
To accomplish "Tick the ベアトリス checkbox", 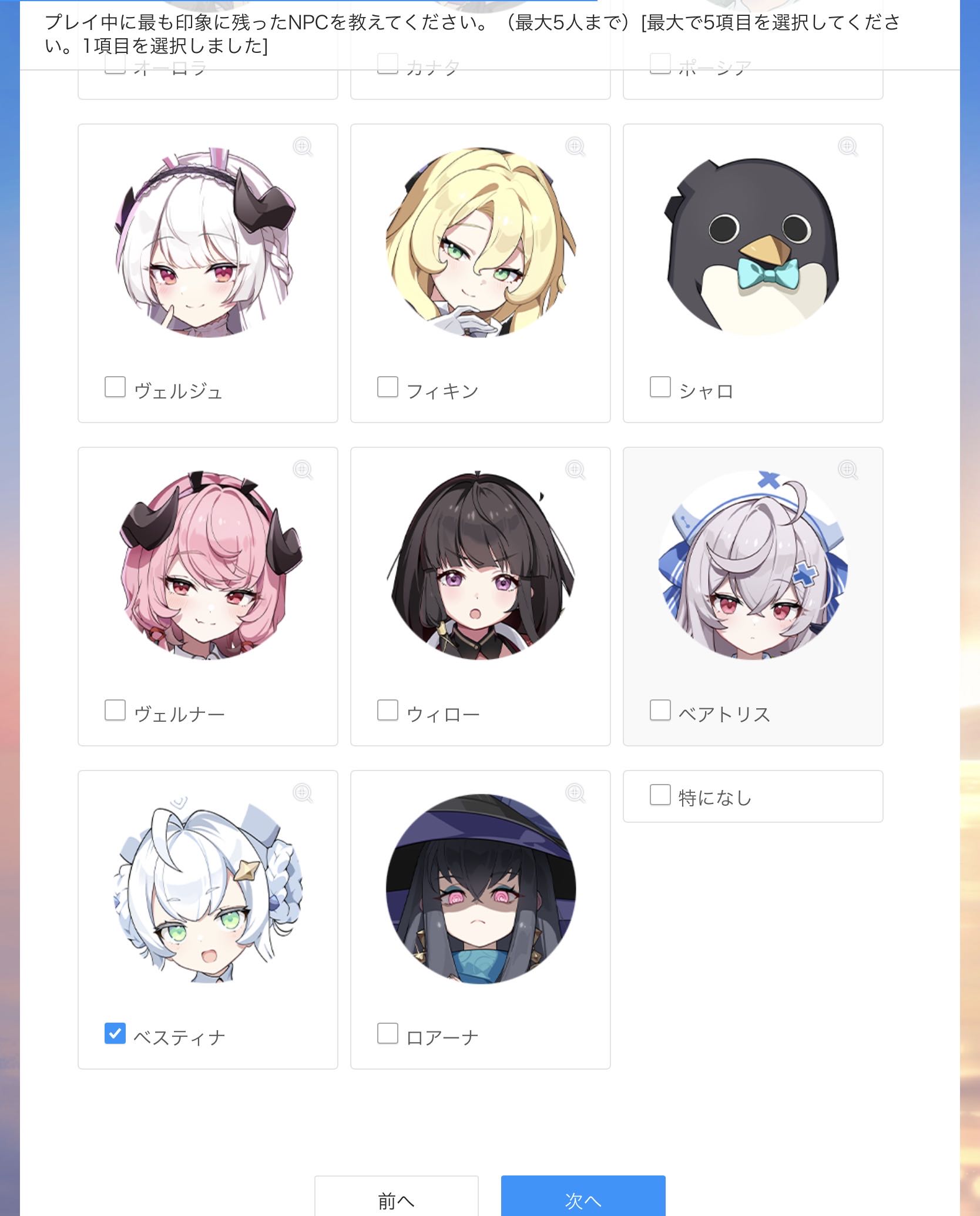I will 660,710.
